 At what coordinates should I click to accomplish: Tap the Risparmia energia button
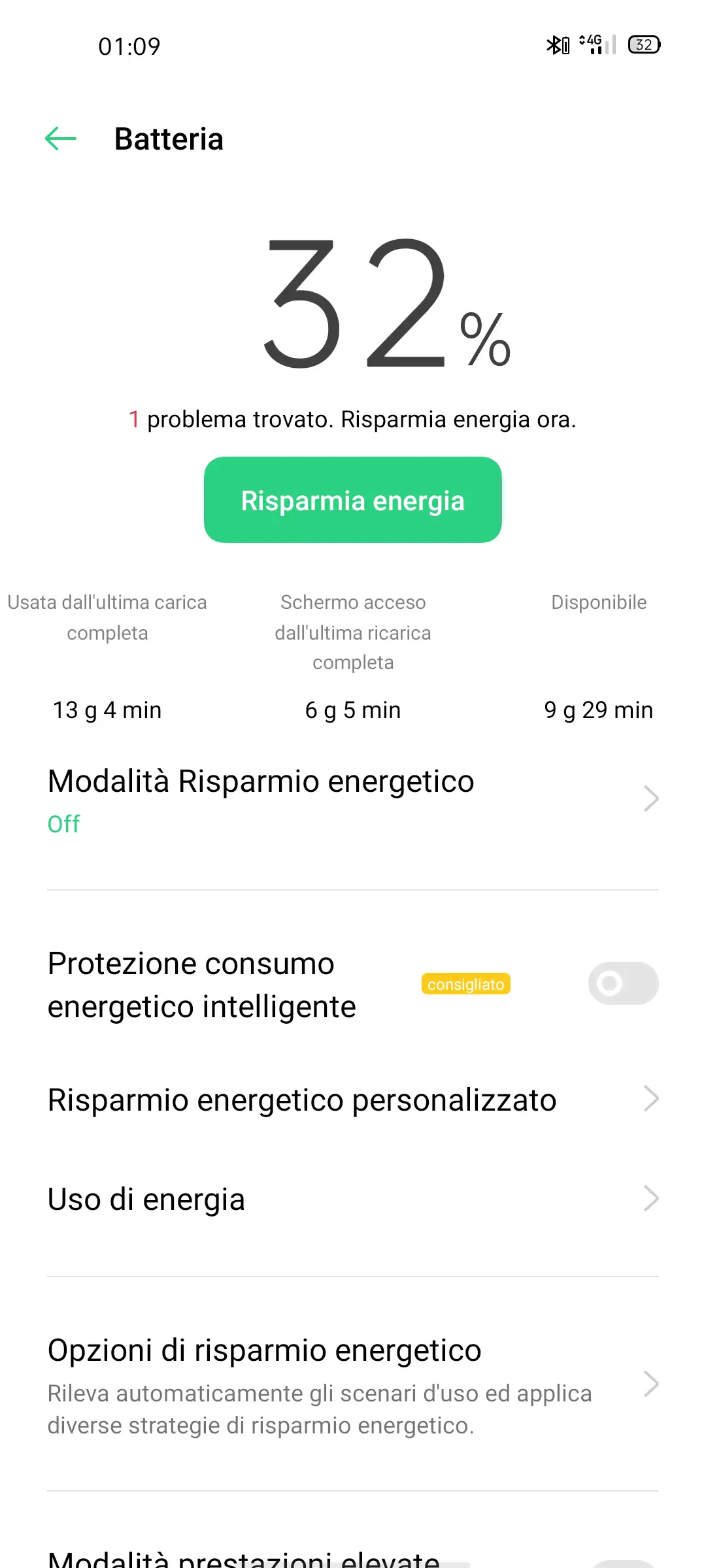tap(353, 500)
